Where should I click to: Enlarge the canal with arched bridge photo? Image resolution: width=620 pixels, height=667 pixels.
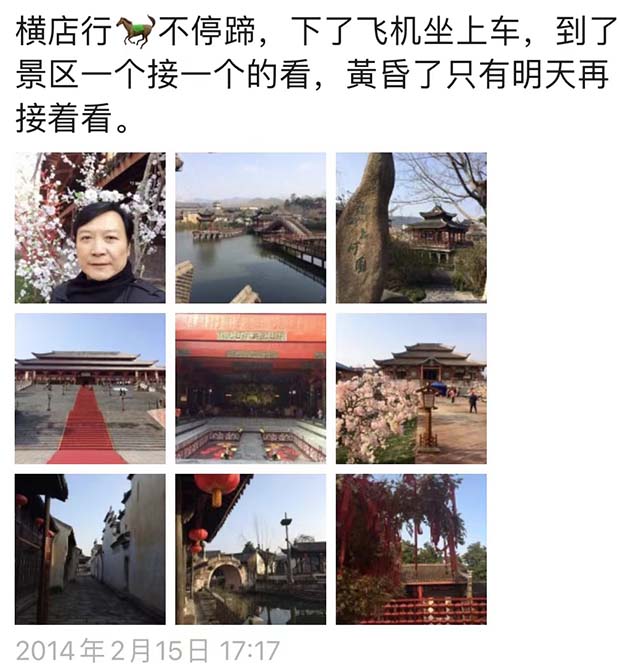click(x=251, y=549)
